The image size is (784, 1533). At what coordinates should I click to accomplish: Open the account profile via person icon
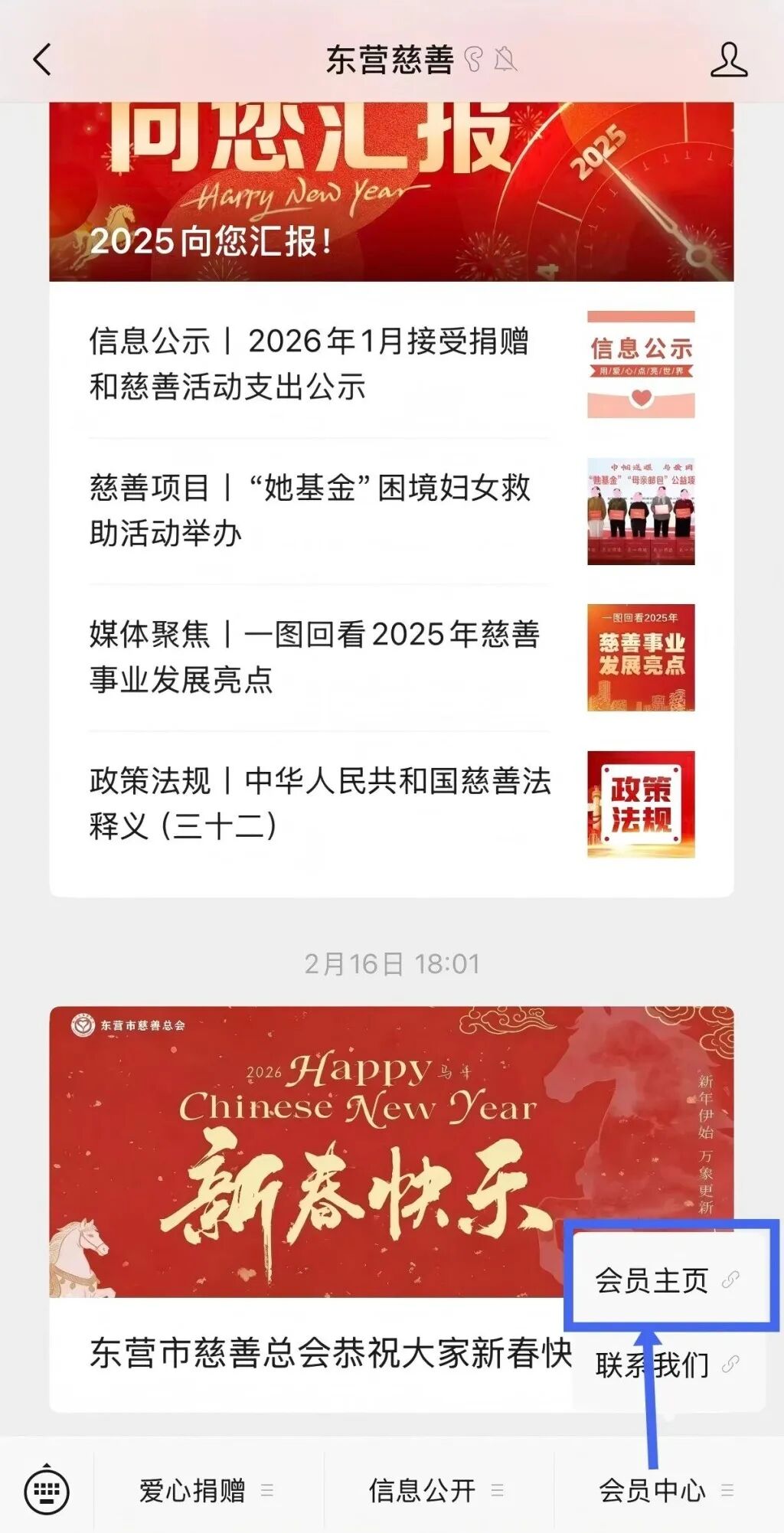pos(730,61)
